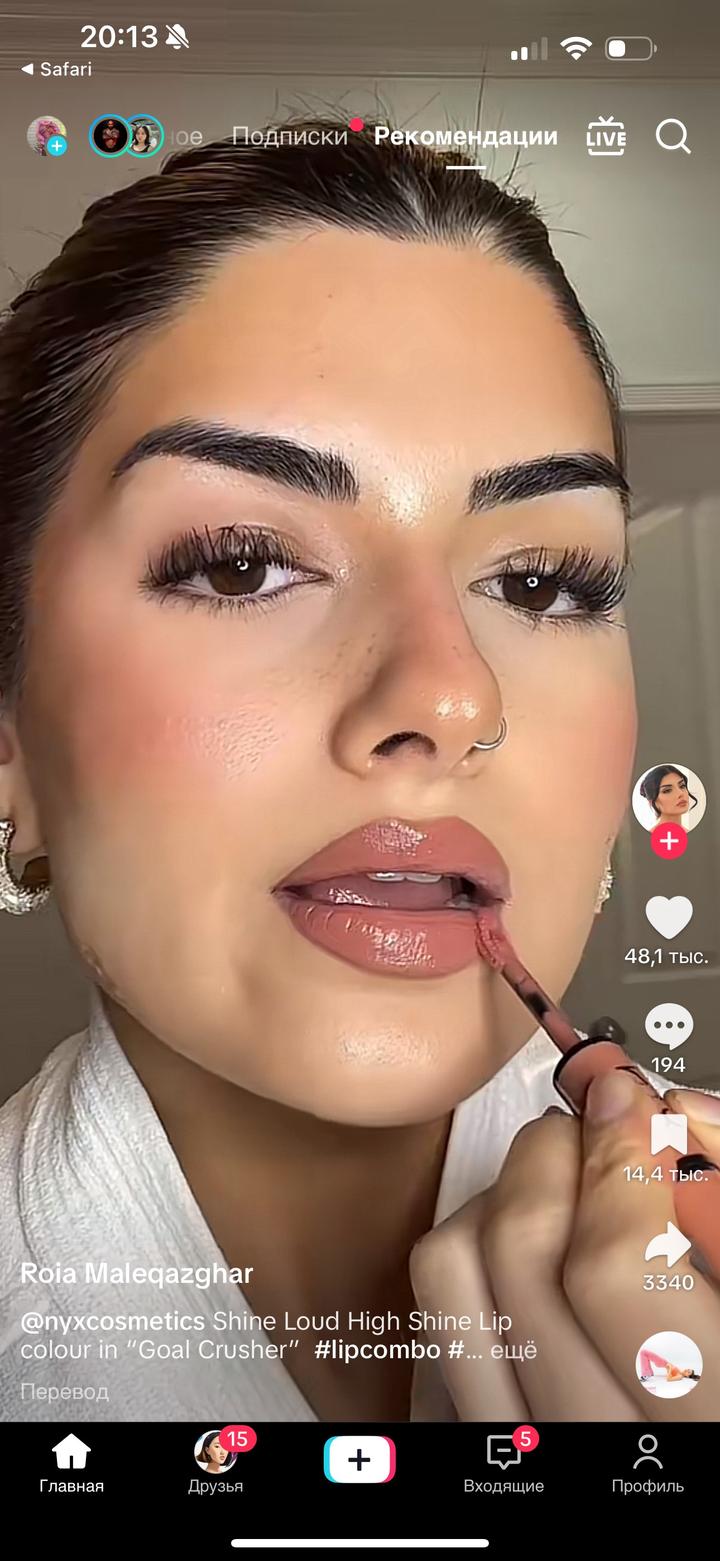Open the @nyxcosmetics mention
The width and height of the screenshot is (720, 1561).
tap(112, 1321)
